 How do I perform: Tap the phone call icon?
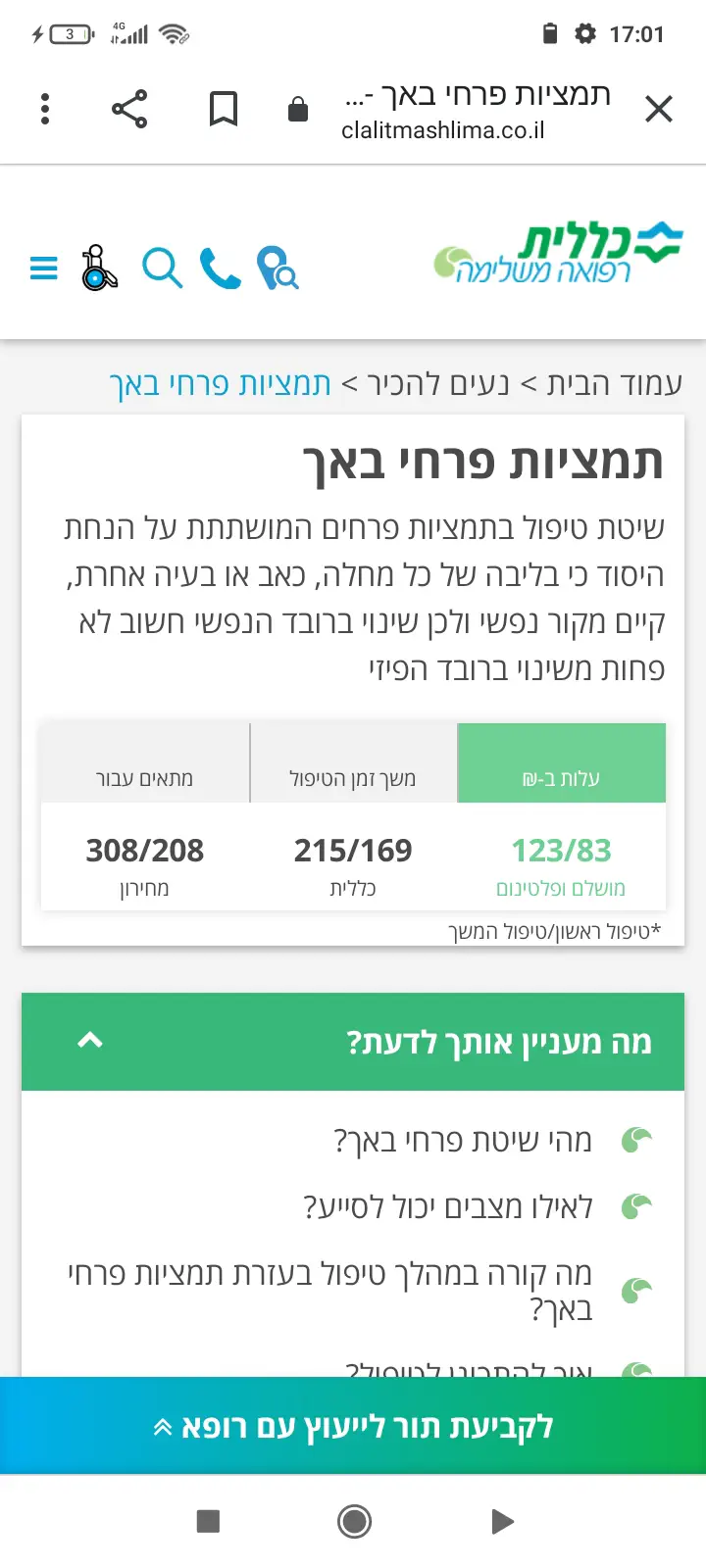point(221,268)
